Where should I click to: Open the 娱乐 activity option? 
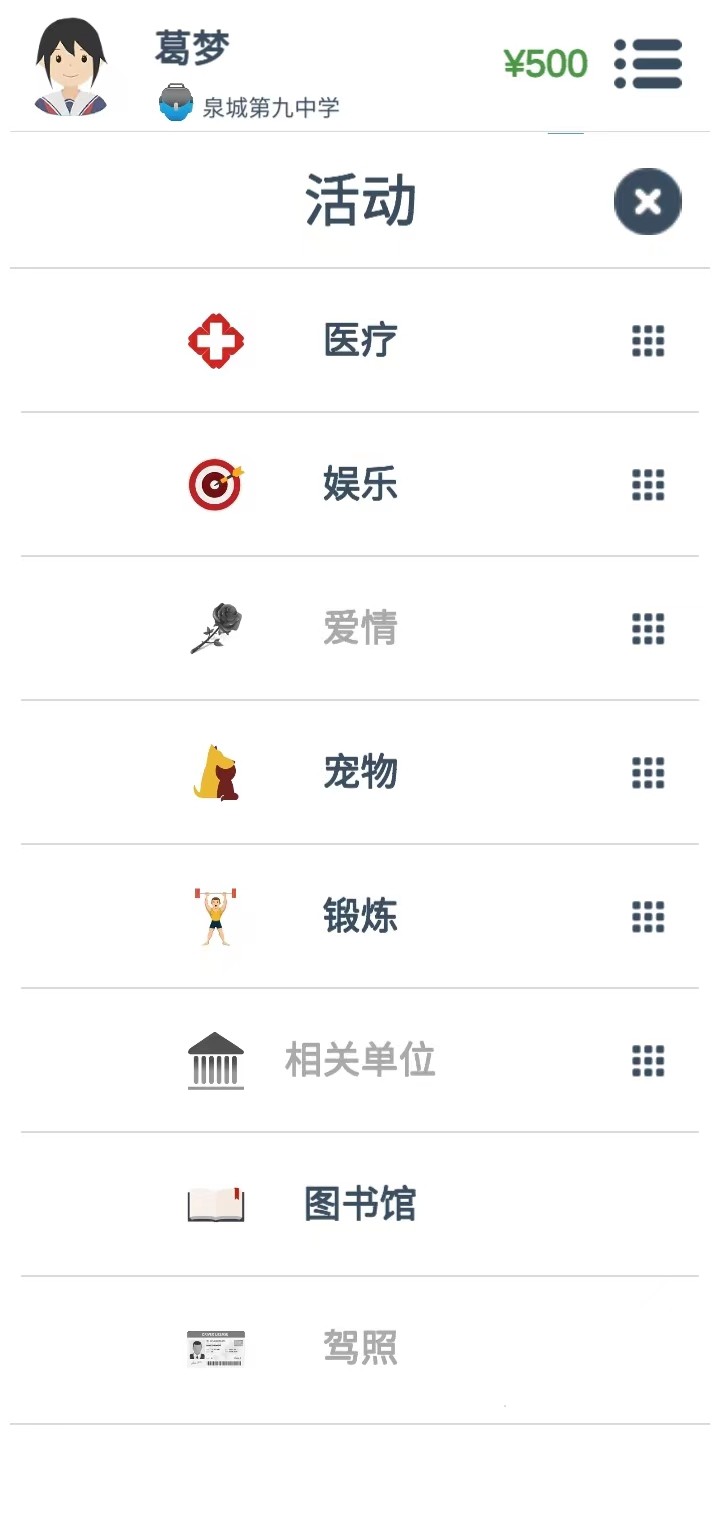tap(361, 485)
